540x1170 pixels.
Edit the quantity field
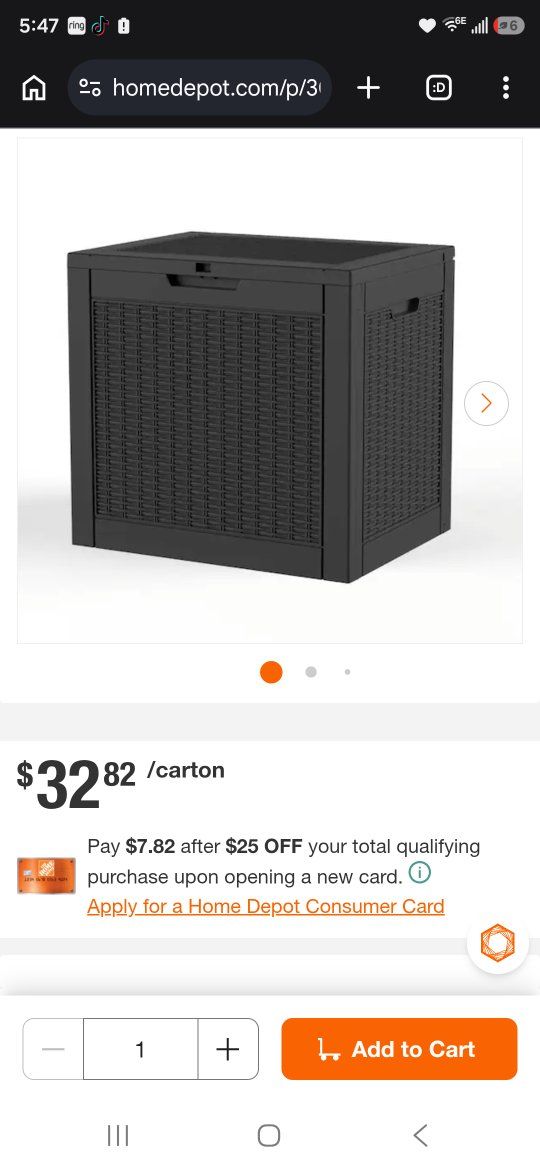pyautogui.click(x=140, y=1049)
